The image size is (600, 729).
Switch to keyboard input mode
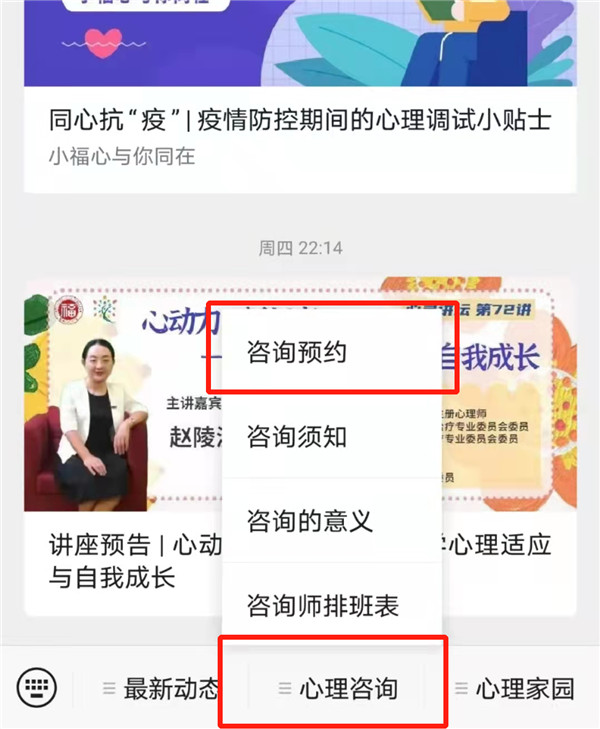tap(38, 687)
